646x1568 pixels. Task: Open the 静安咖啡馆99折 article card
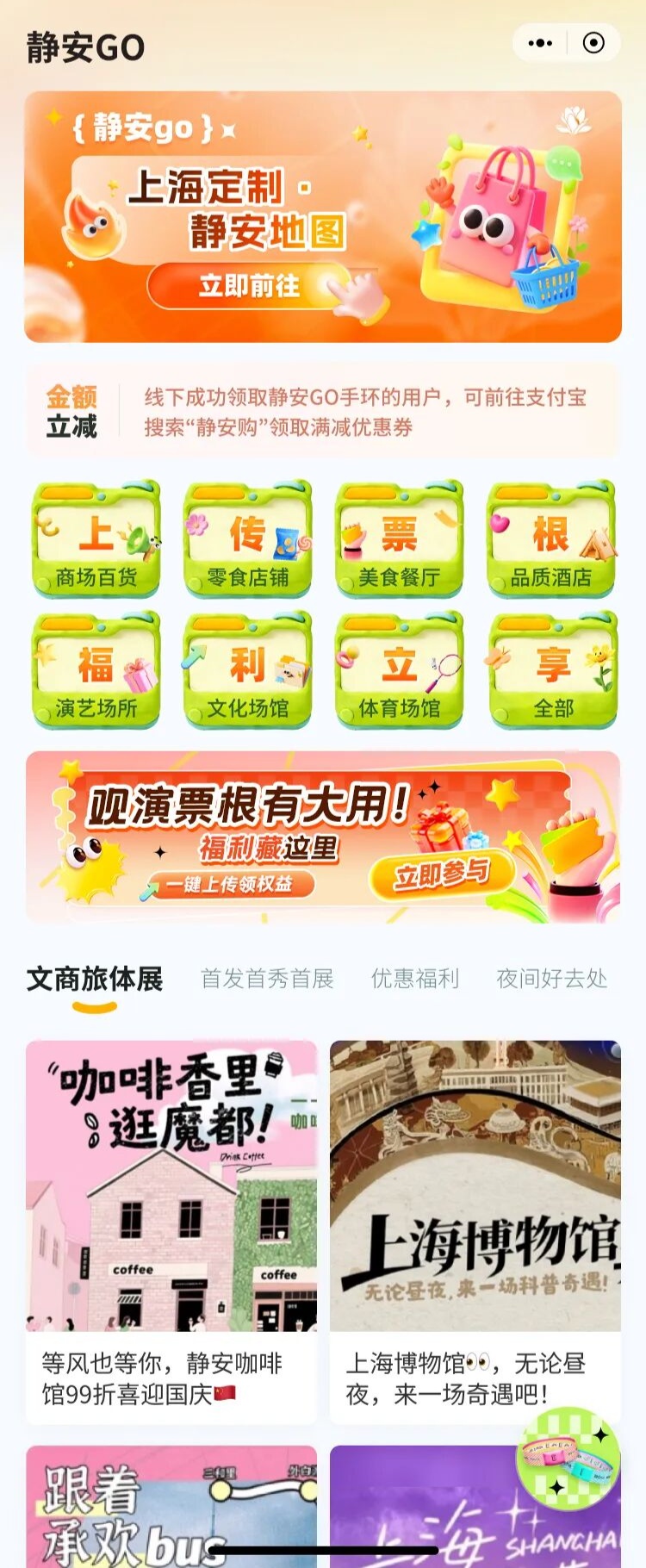click(x=171, y=1232)
